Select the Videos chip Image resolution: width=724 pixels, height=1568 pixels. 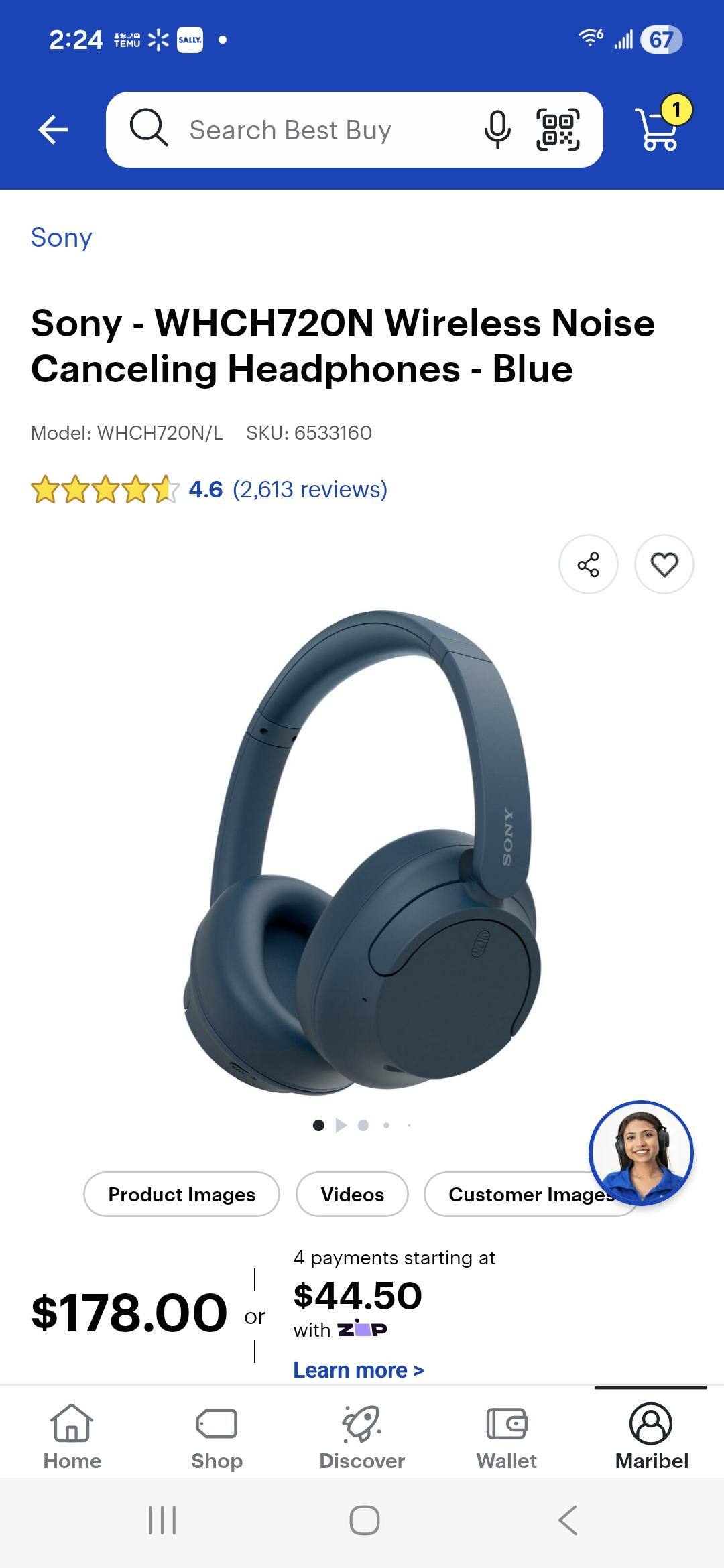point(352,1194)
